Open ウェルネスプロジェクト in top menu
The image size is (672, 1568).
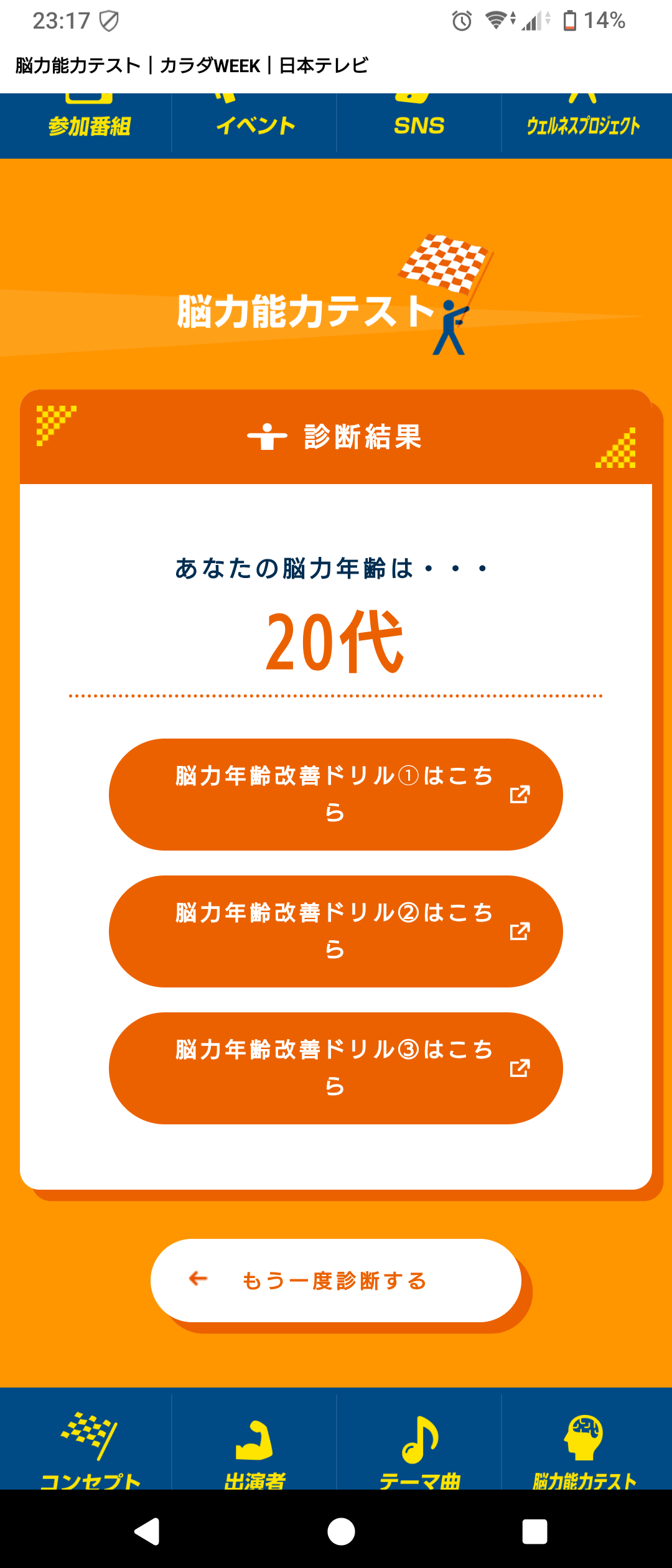(x=583, y=124)
